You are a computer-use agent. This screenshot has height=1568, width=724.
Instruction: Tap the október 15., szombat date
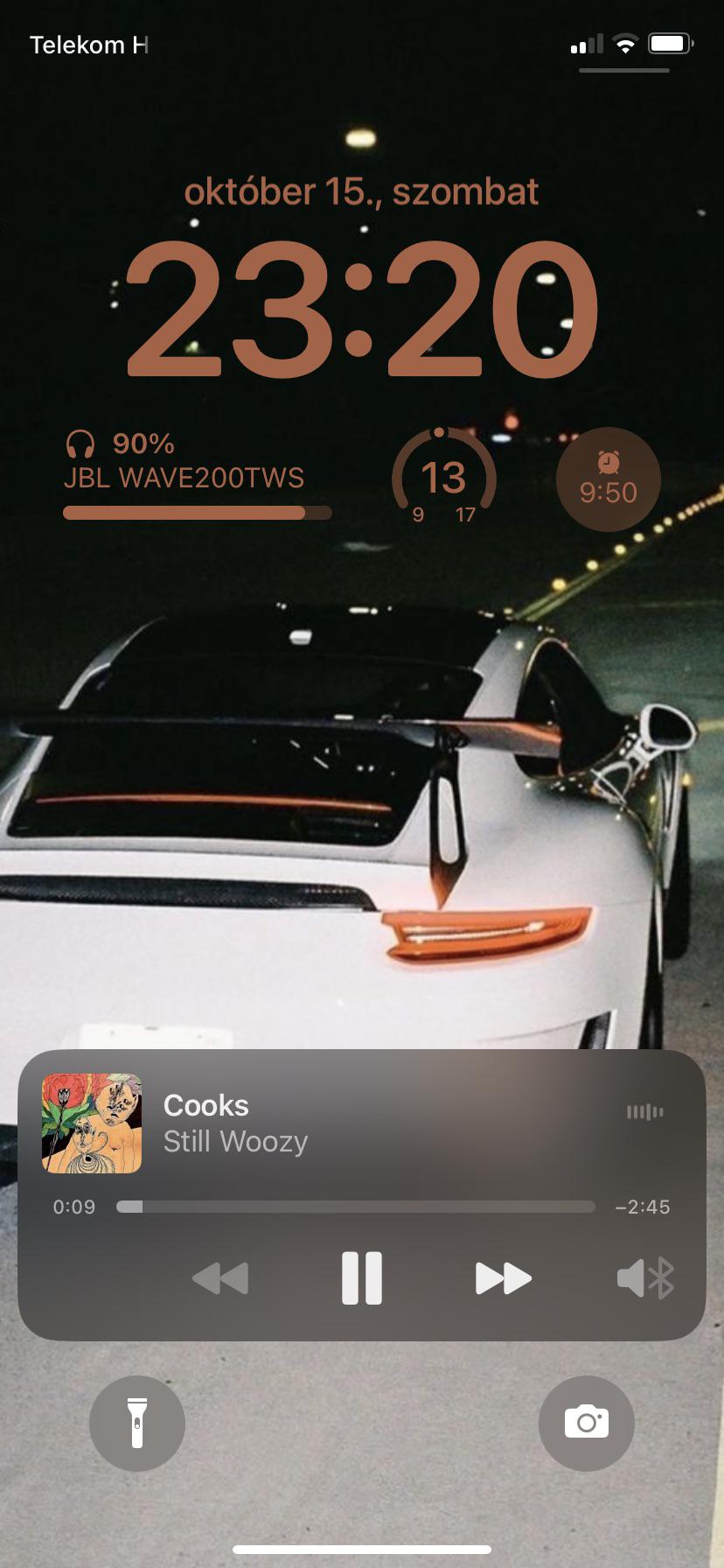click(x=361, y=192)
